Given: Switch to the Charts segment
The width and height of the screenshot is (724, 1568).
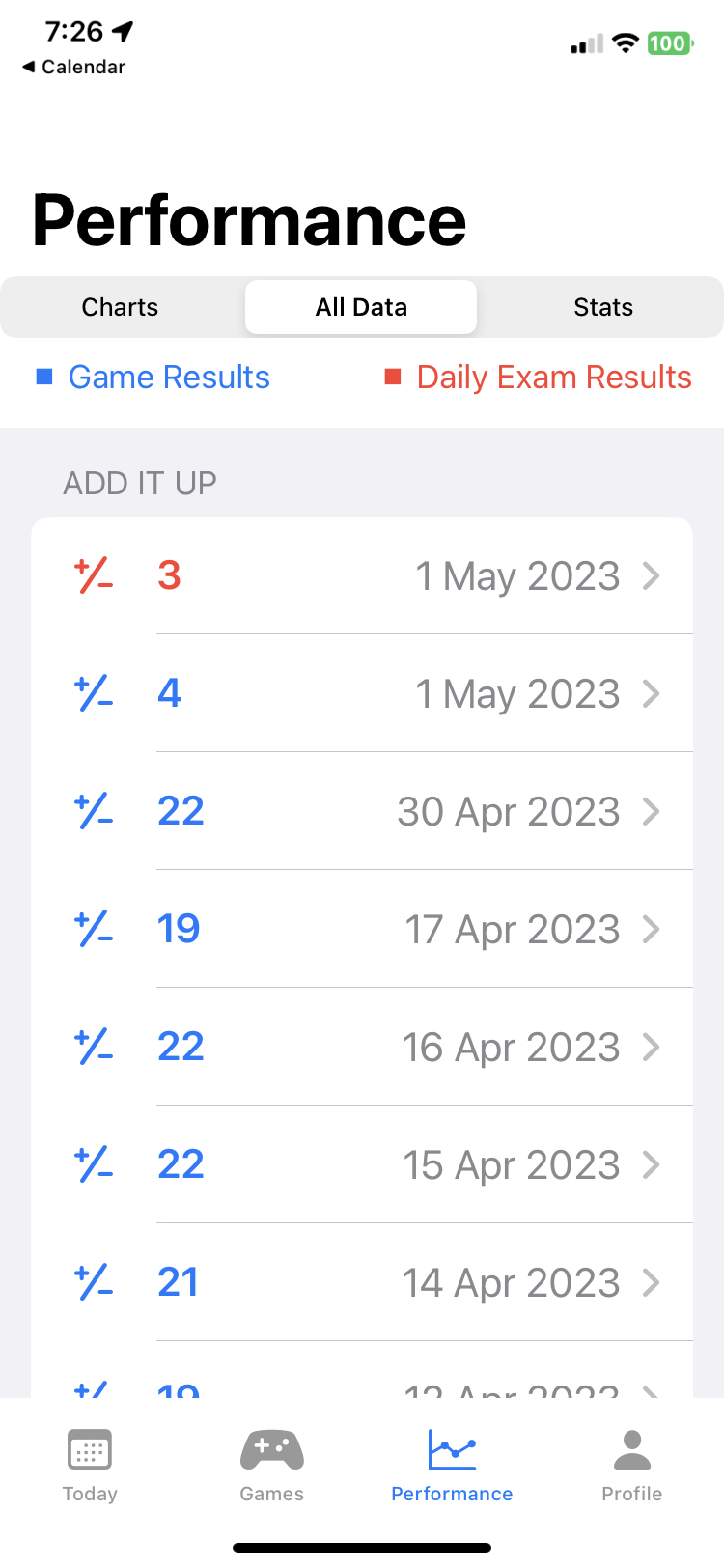Looking at the screenshot, I should (121, 307).
